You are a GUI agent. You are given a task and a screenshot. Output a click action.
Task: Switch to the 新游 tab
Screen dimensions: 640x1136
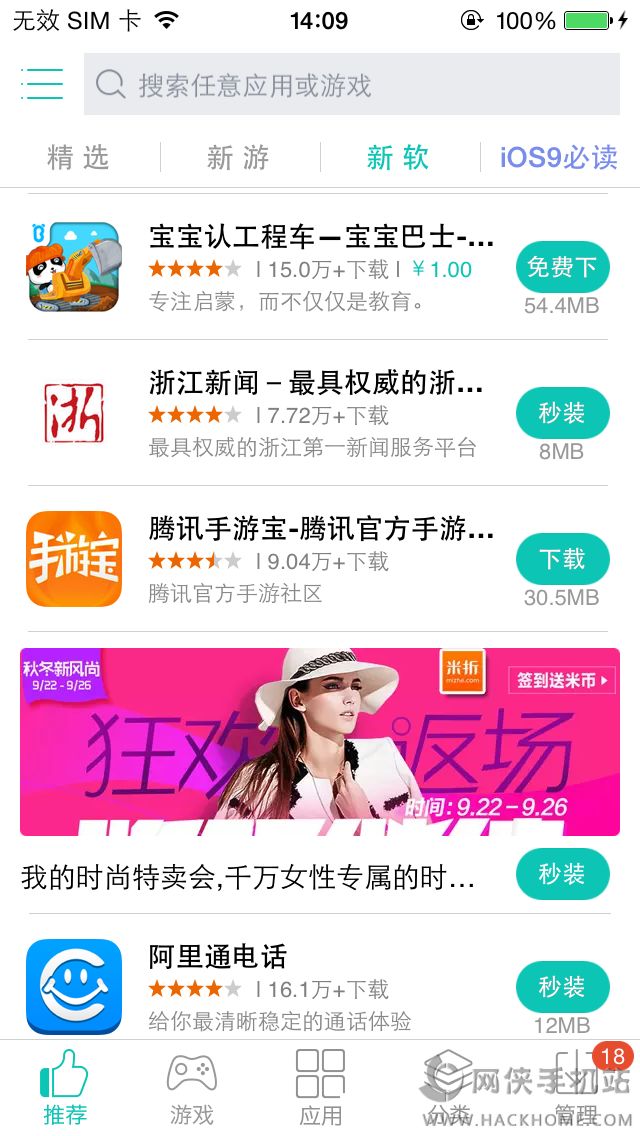(238, 157)
